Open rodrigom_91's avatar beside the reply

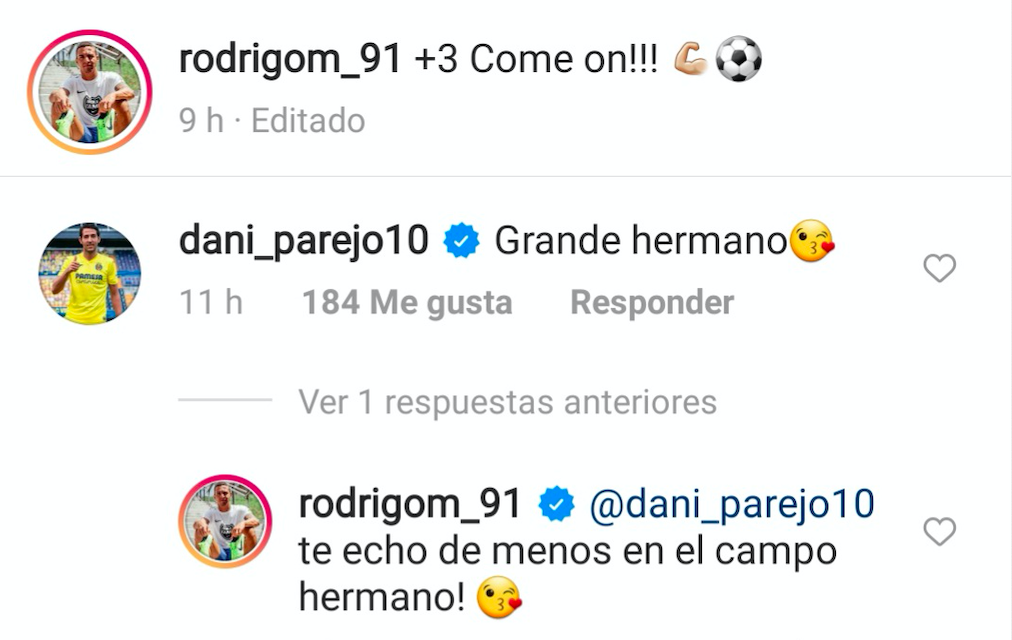pyautogui.click(x=225, y=522)
